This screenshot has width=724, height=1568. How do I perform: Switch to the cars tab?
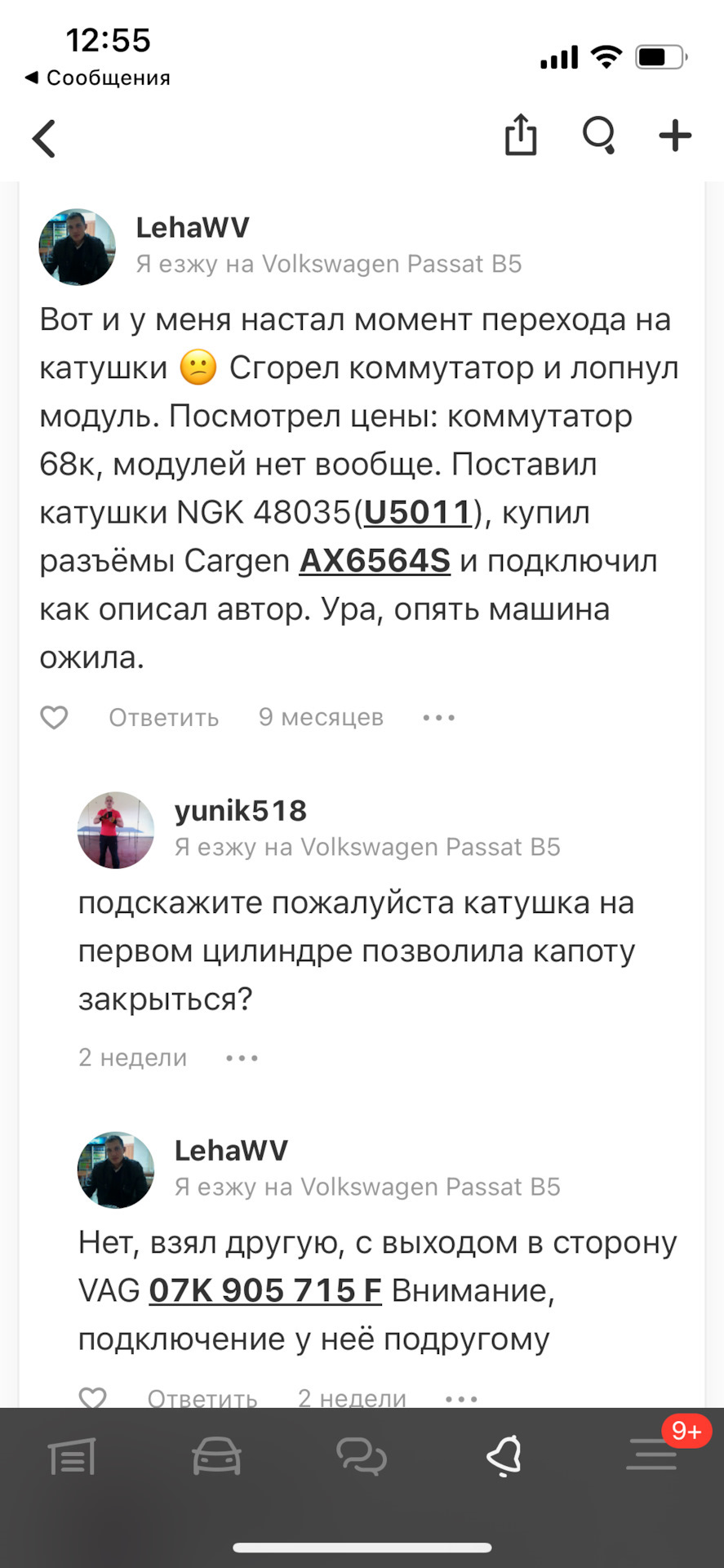216,1457
